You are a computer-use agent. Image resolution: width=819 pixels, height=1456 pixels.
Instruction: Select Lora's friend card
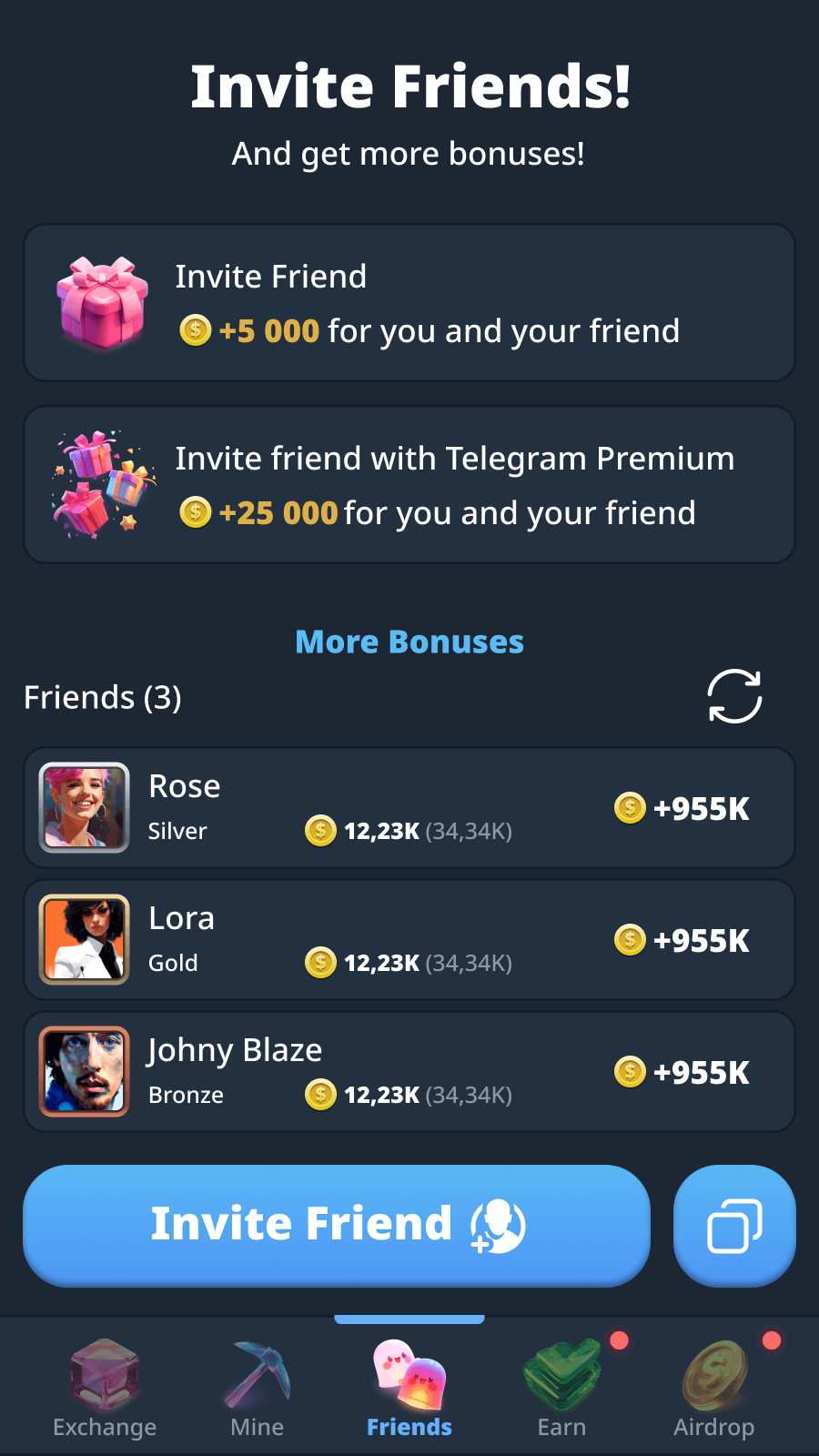[409, 940]
